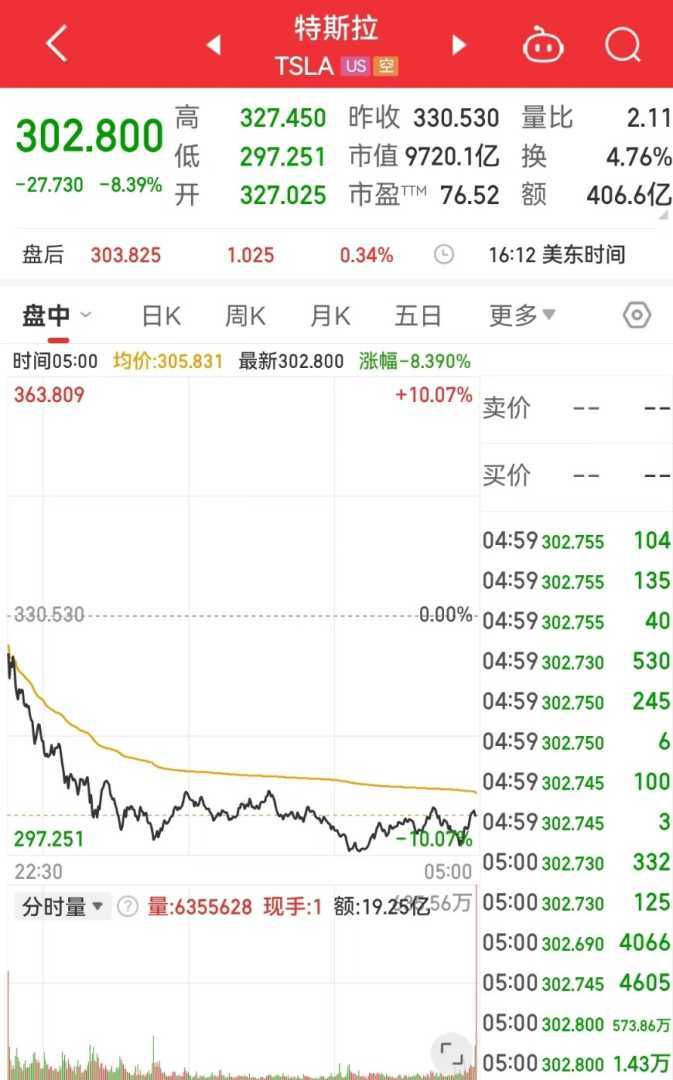The width and height of the screenshot is (673, 1080).
Task: Open stock search
Action: 623,45
